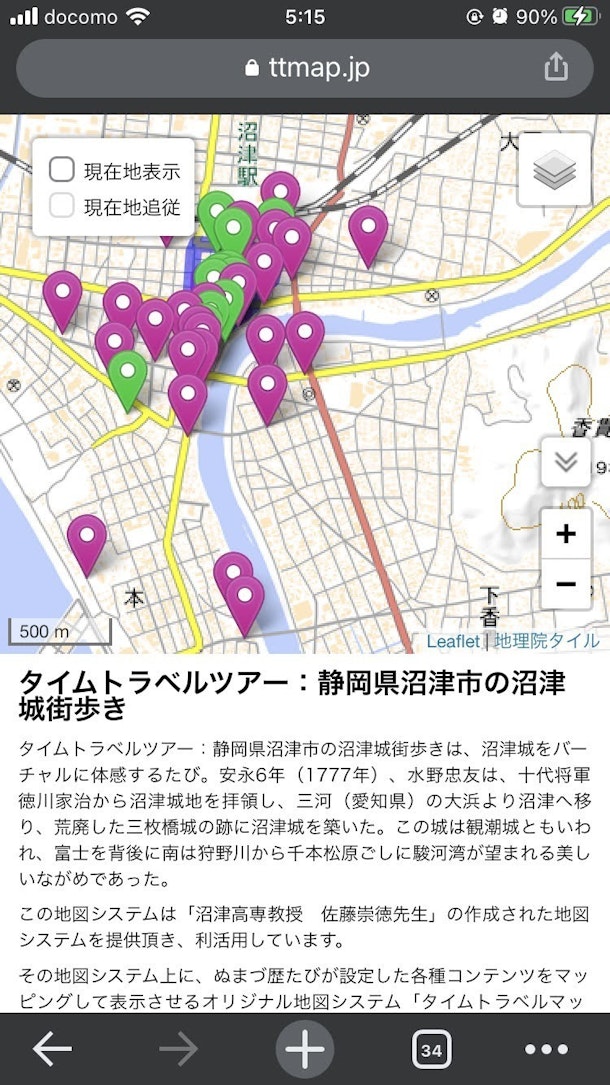
Task: Enable the 現在地表示 checkbox
Action: click(63, 170)
